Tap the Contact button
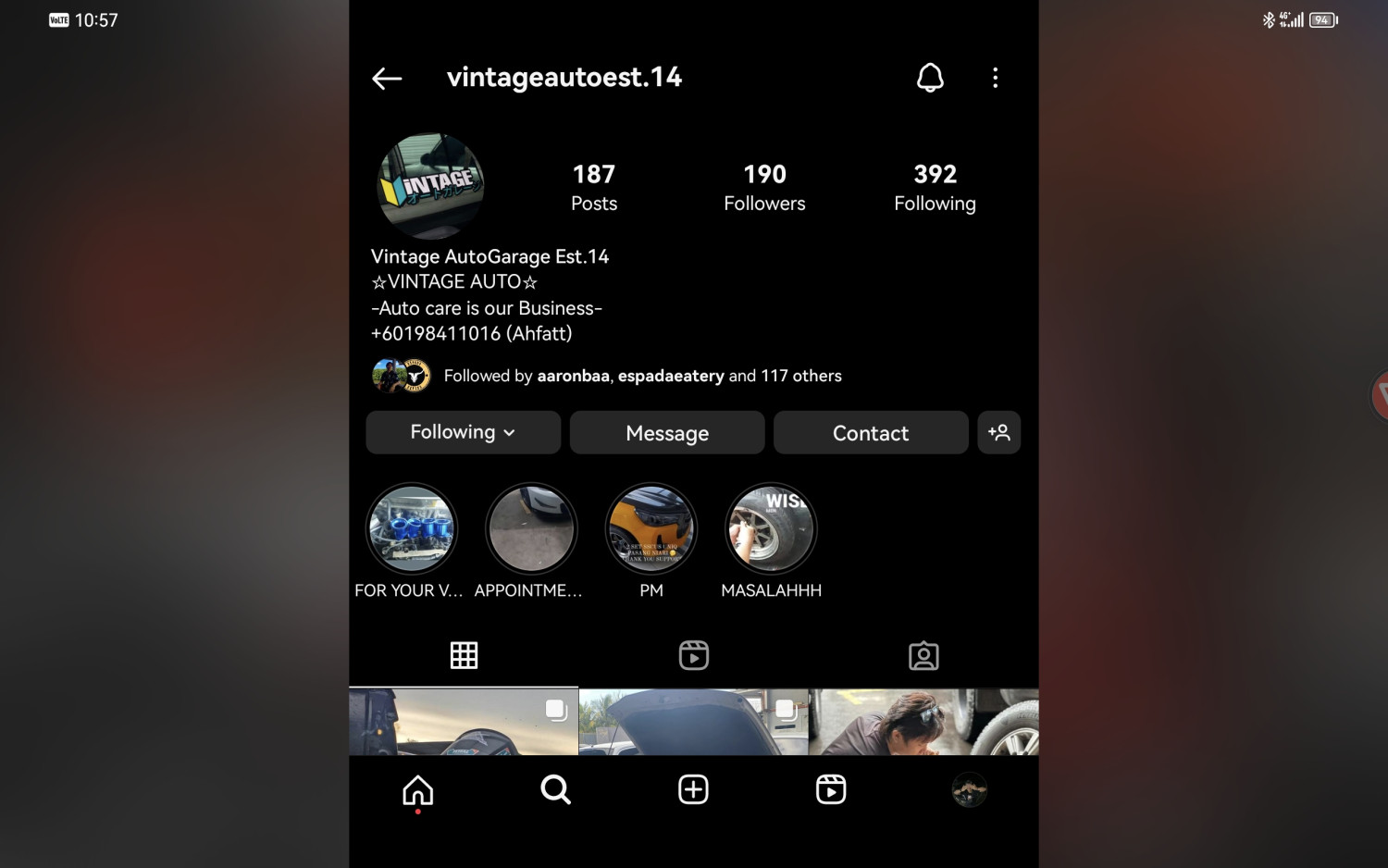The image size is (1388, 868). pos(871,432)
